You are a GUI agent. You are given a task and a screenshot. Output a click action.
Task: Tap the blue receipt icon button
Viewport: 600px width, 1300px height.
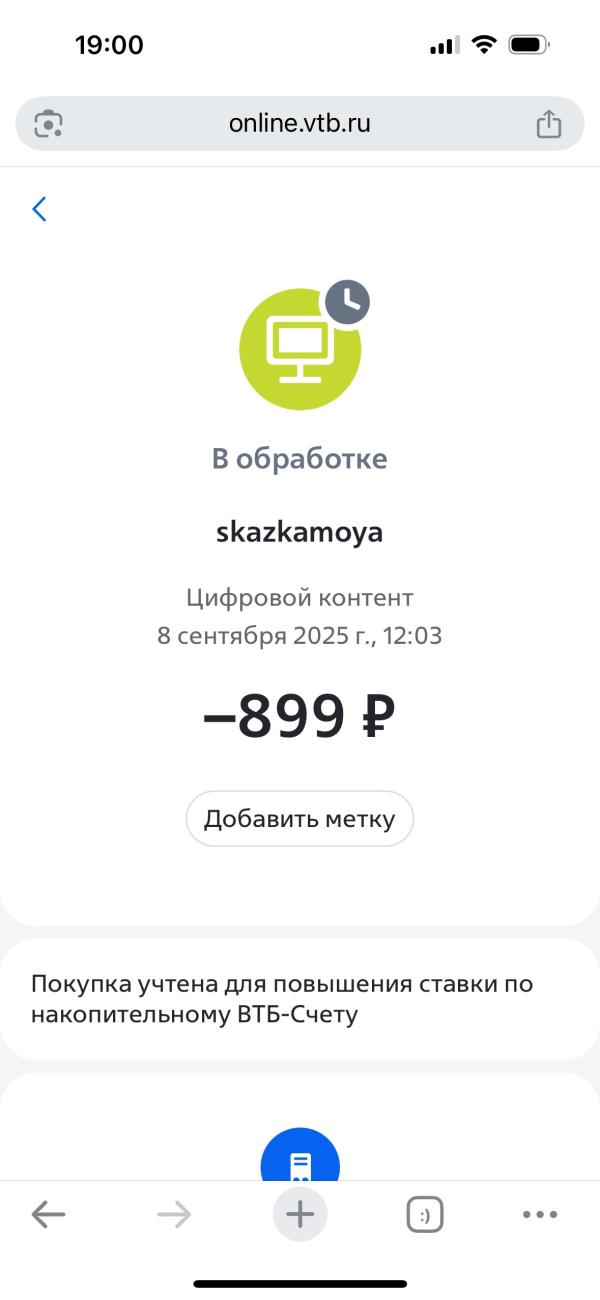click(x=300, y=1160)
